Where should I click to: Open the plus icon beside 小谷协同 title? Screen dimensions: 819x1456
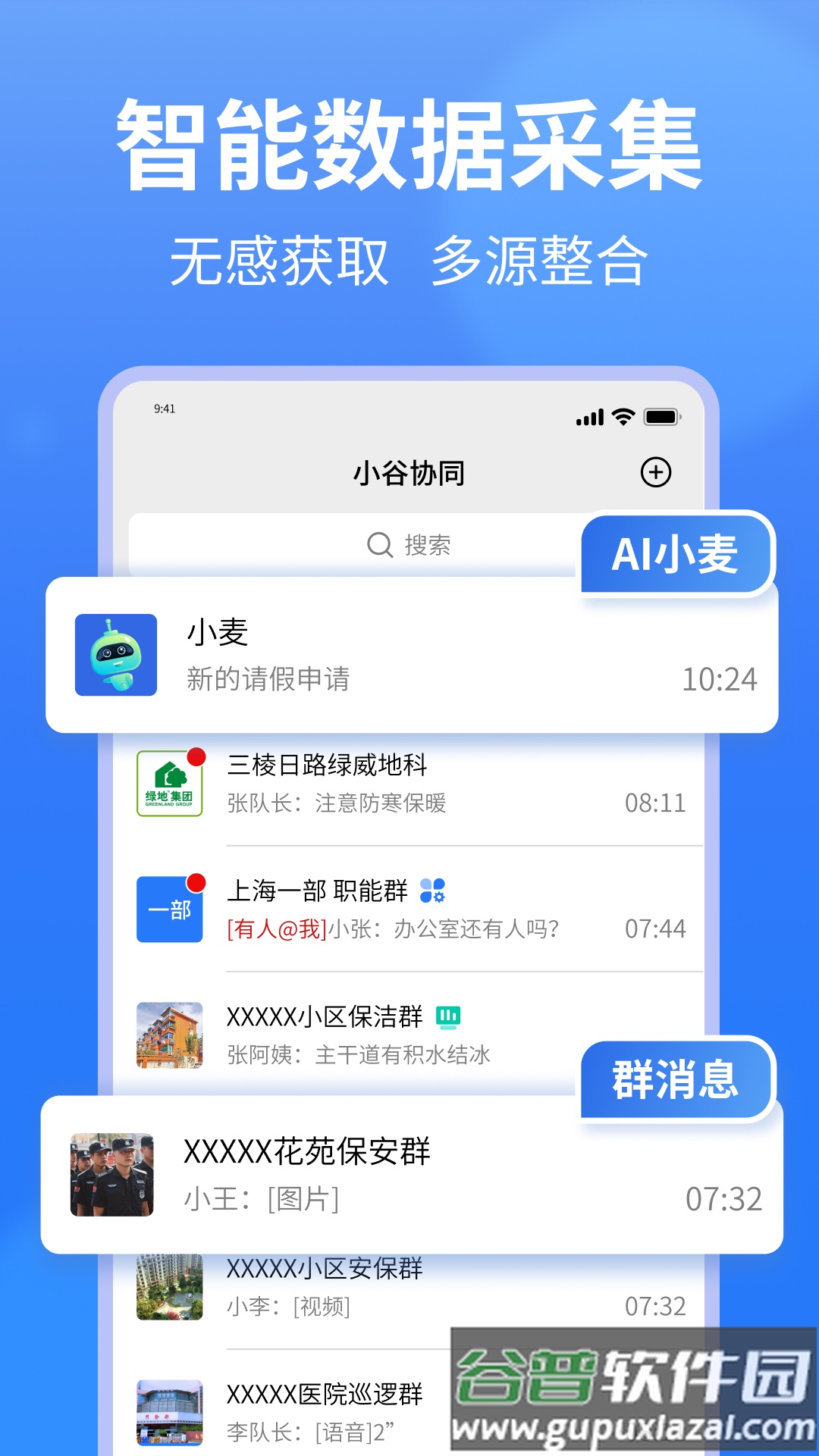[x=657, y=471]
